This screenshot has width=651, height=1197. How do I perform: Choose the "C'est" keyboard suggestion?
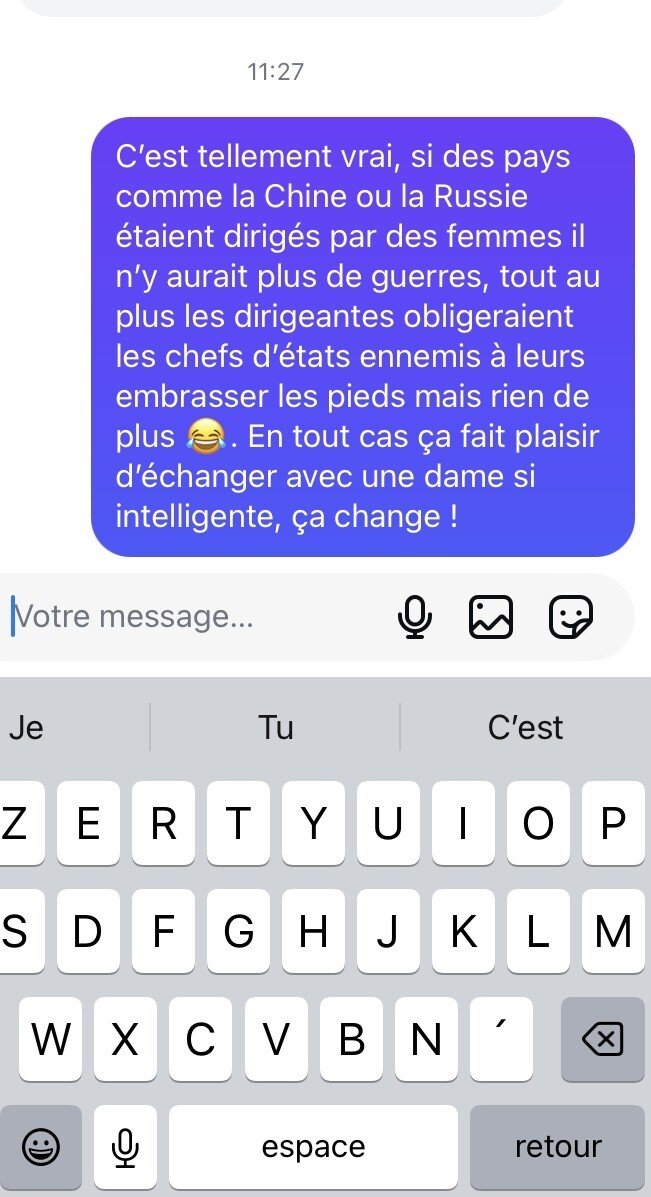pos(526,728)
